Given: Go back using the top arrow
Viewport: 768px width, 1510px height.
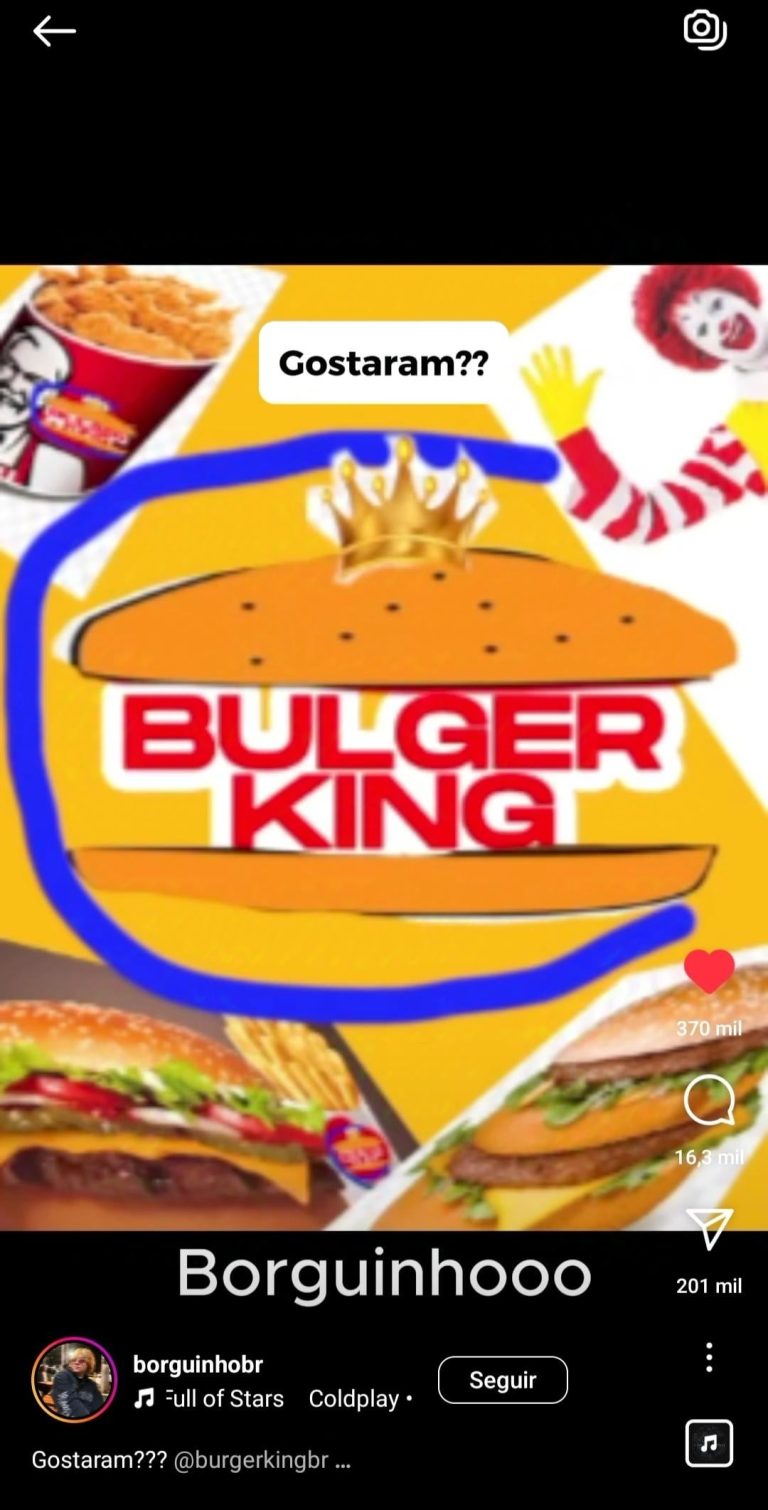Looking at the screenshot, I should pos(54,32).
